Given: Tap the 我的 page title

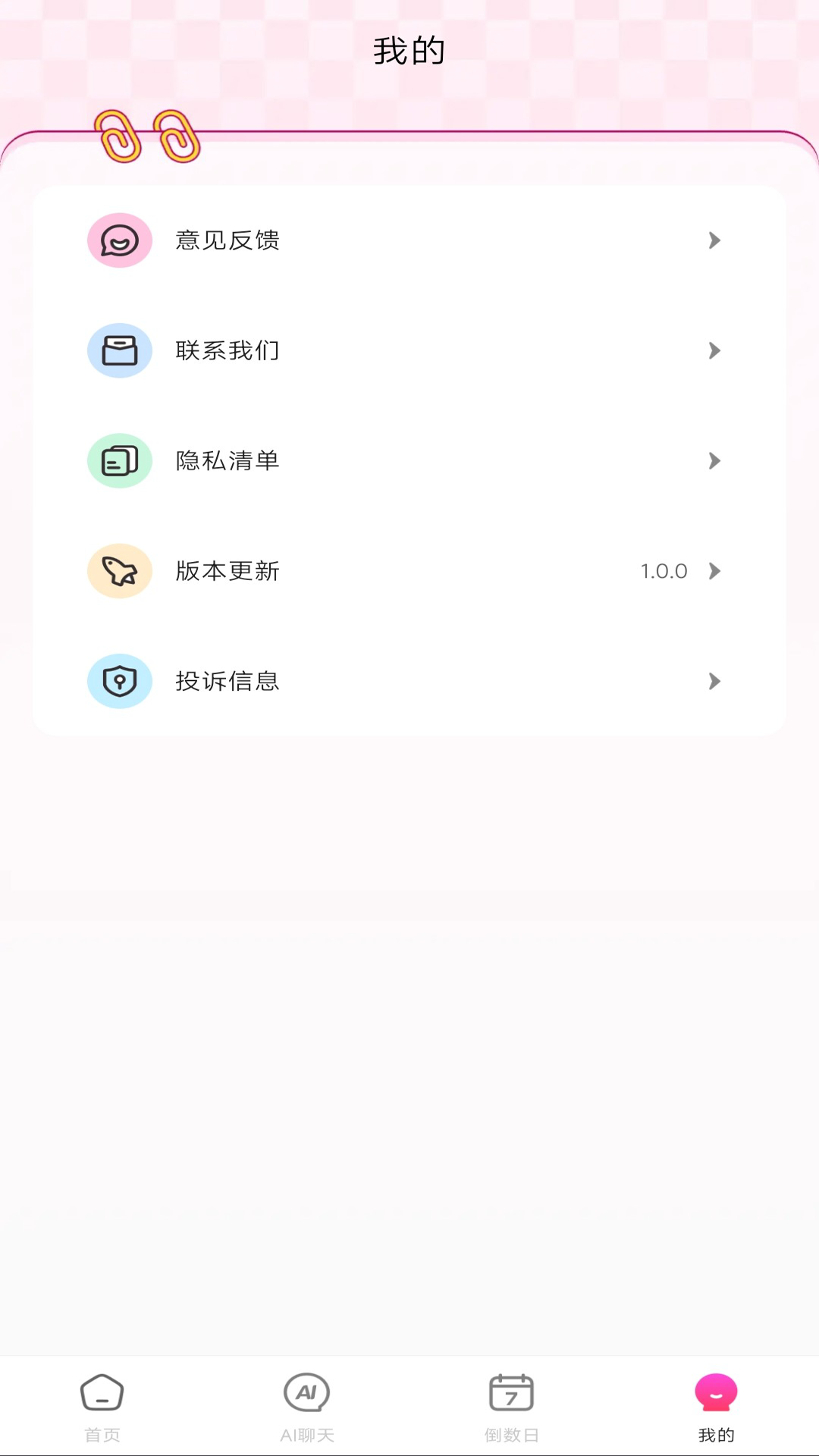Looking at the screenshot, I should coord(409,49).
